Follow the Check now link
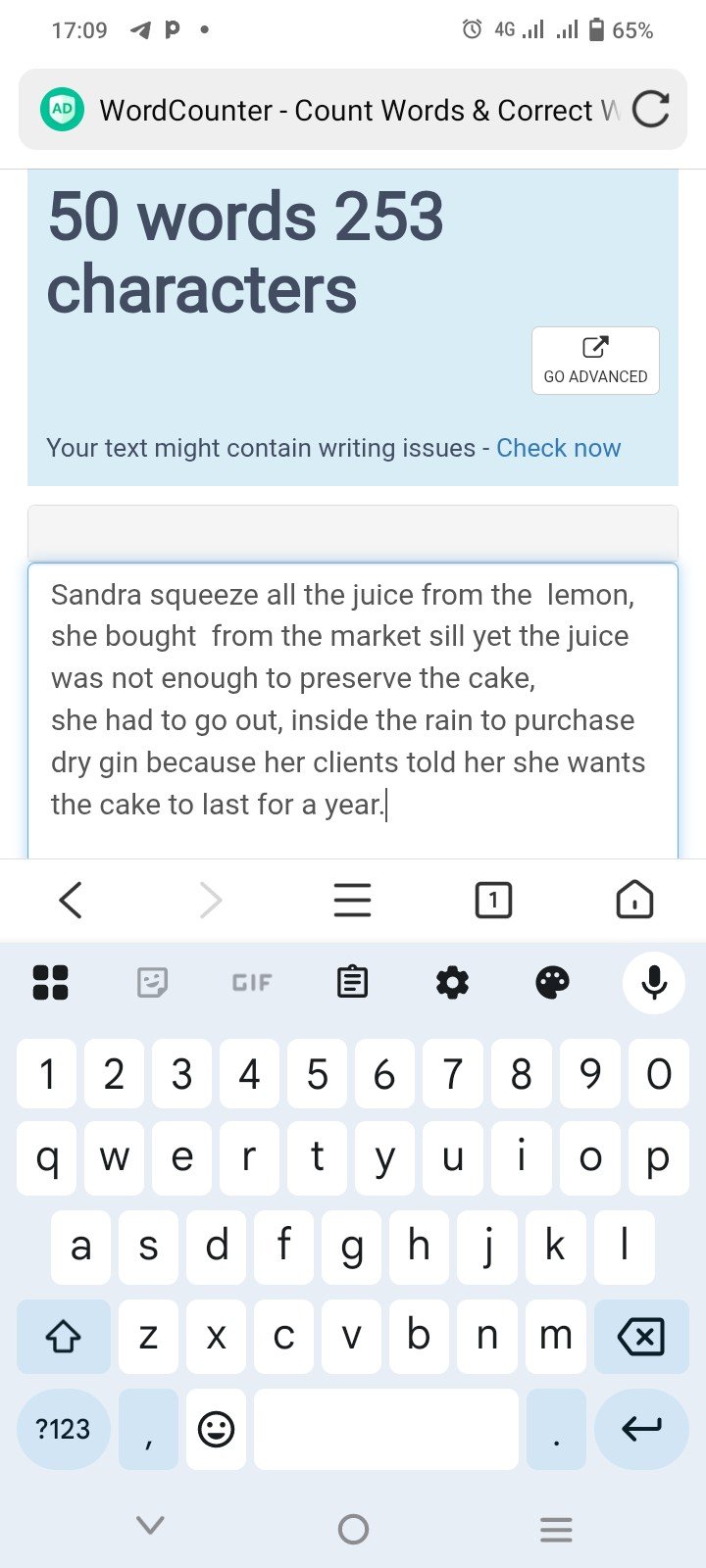The height and width of the screenshot is (1568, 706). [558, 448]
